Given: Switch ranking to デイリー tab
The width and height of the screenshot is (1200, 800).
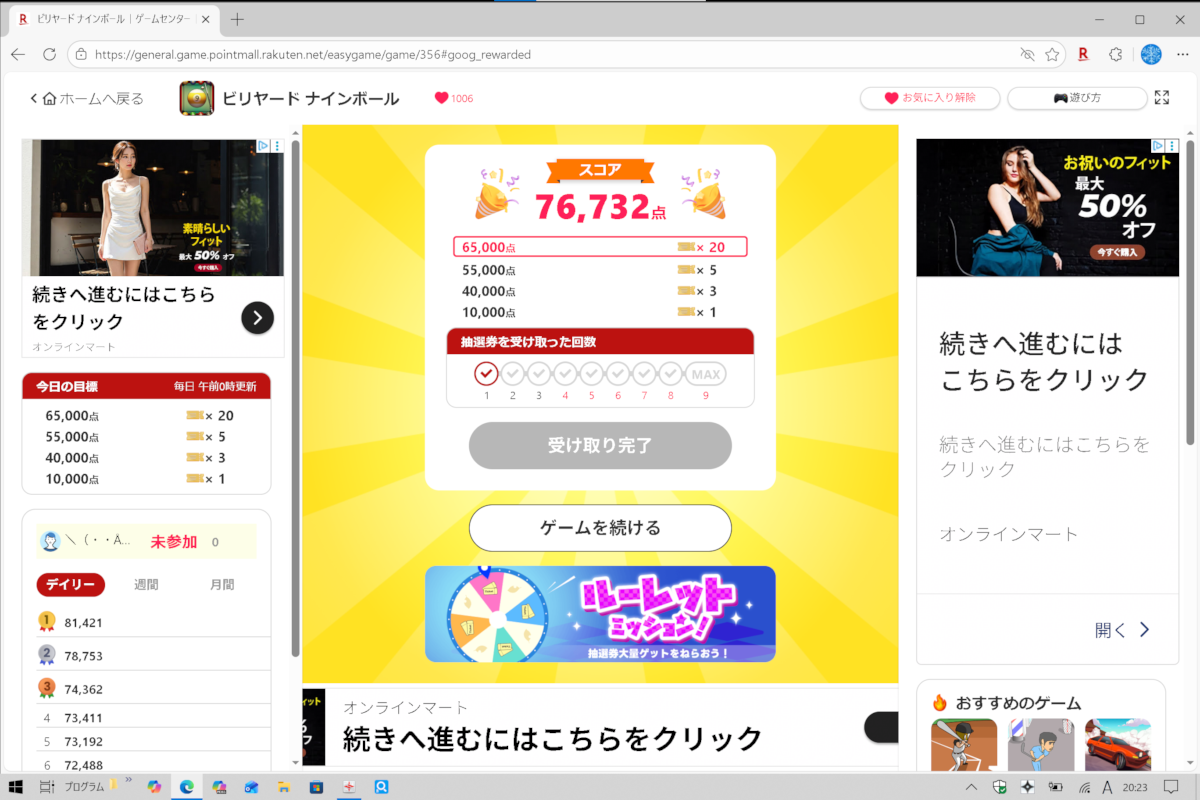Looking at the screenshot, I should 71,584.
